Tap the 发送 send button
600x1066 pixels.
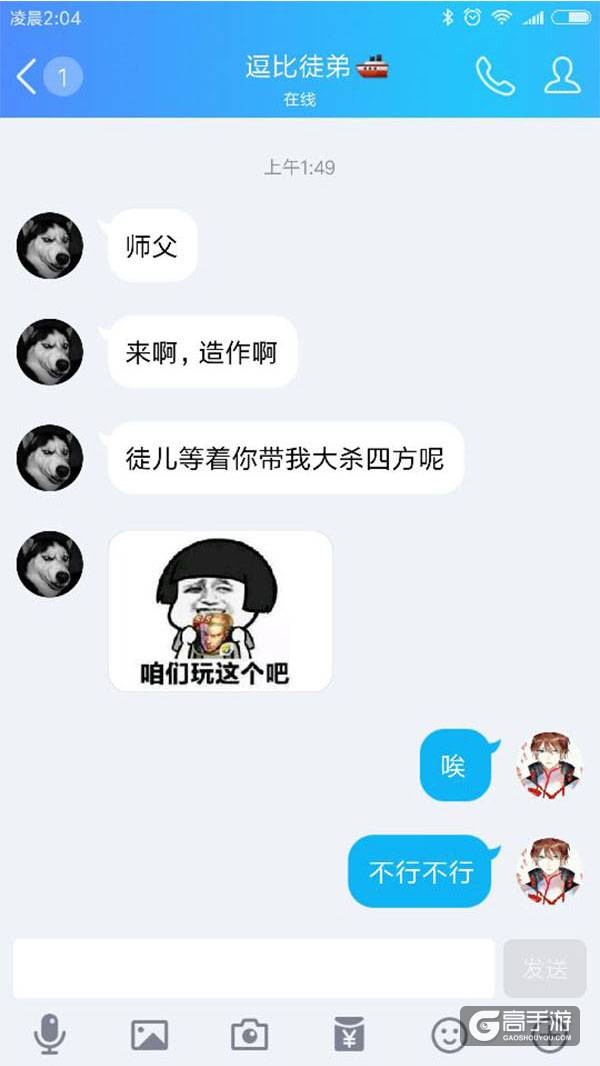pyautogui.click(x=544, y=967)
